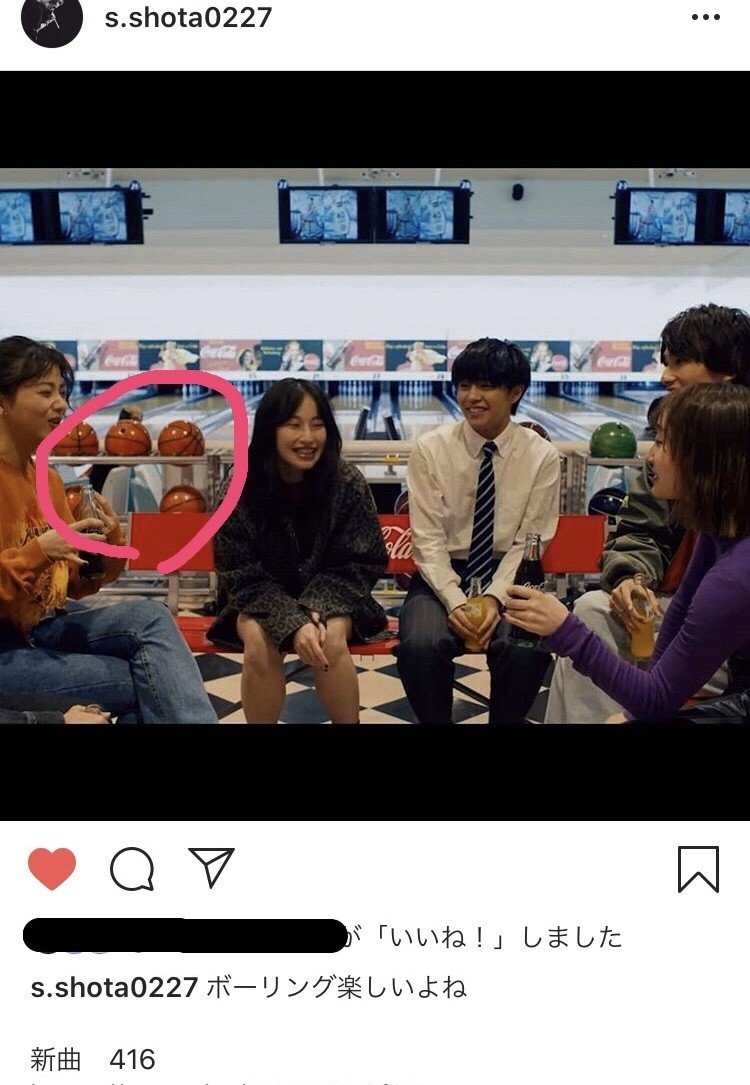The height and width of the screenshot is (1085, 750).
Task: Open the comments speech bubble
Action: coord(132,869)
